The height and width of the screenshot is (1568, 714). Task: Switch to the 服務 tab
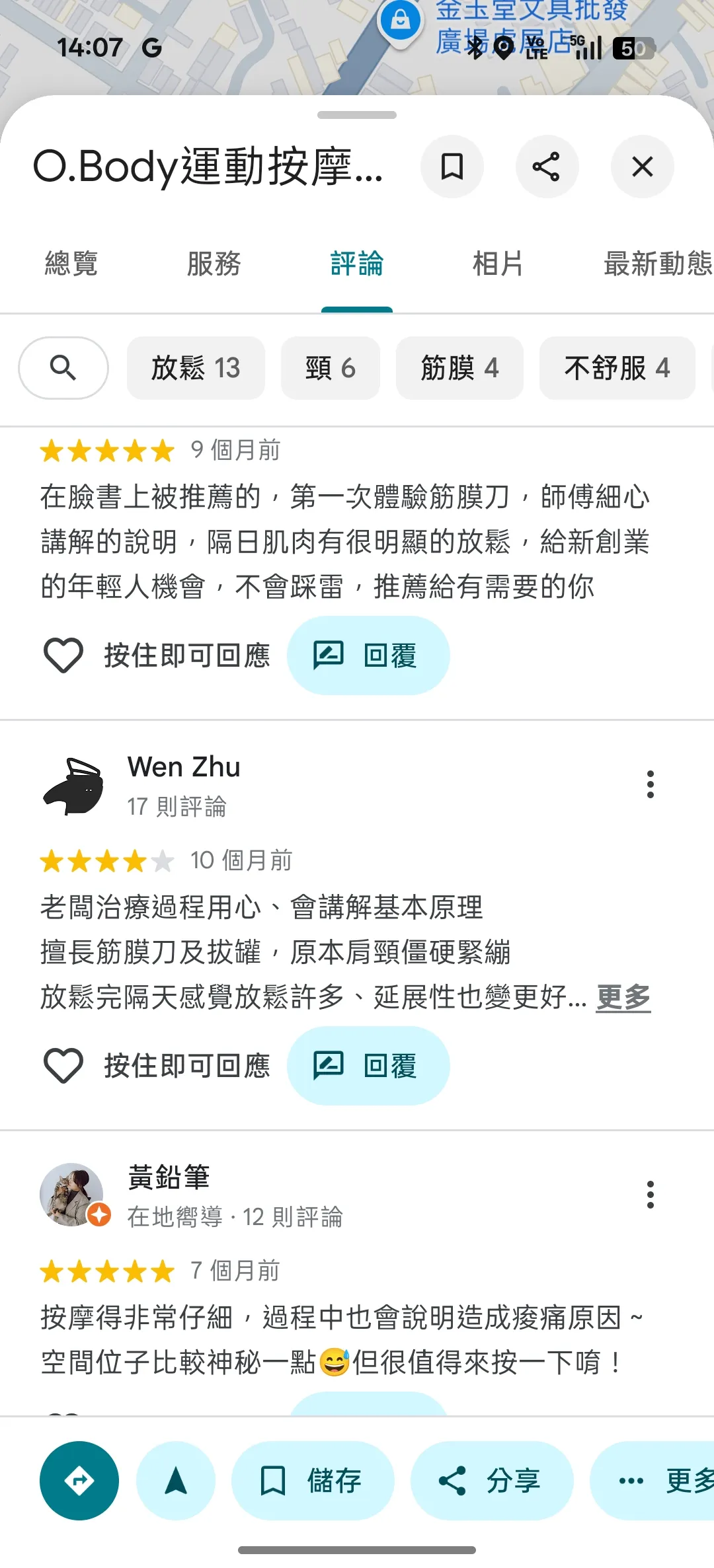point(214,264)
